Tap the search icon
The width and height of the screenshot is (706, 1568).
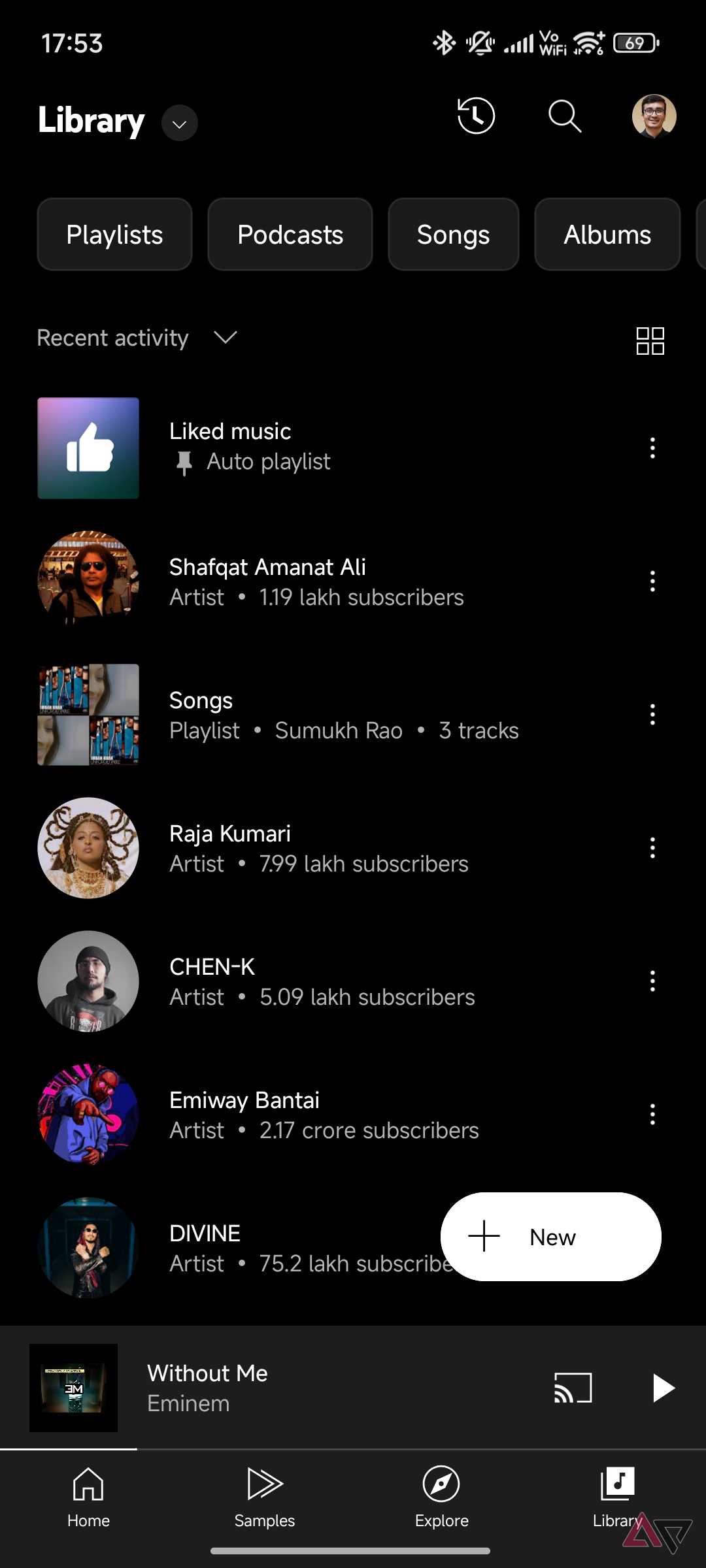pyautogui.click(x=564, y=118)
